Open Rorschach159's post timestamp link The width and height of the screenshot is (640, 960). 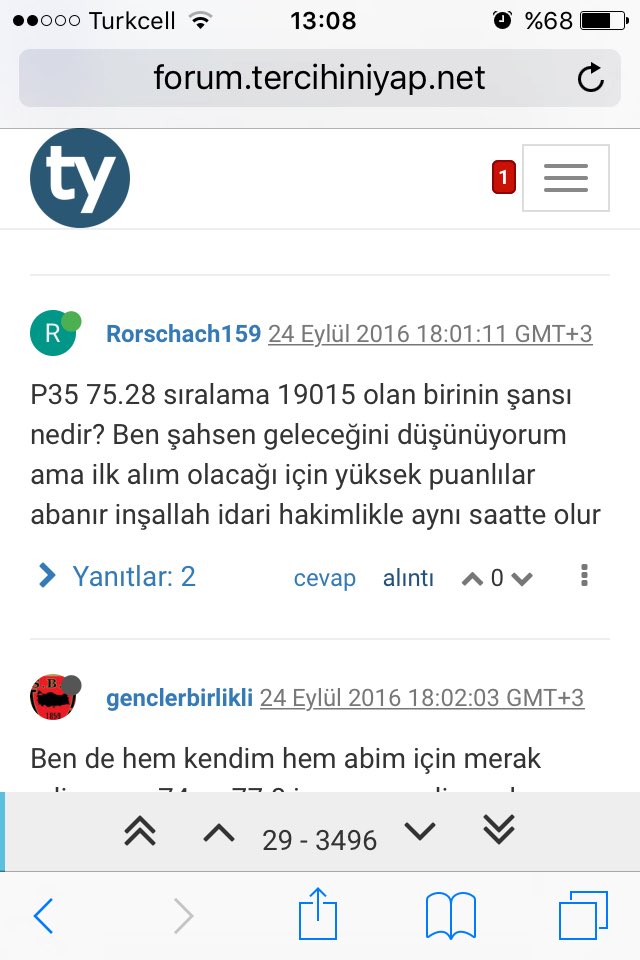(x=430, y=334)
